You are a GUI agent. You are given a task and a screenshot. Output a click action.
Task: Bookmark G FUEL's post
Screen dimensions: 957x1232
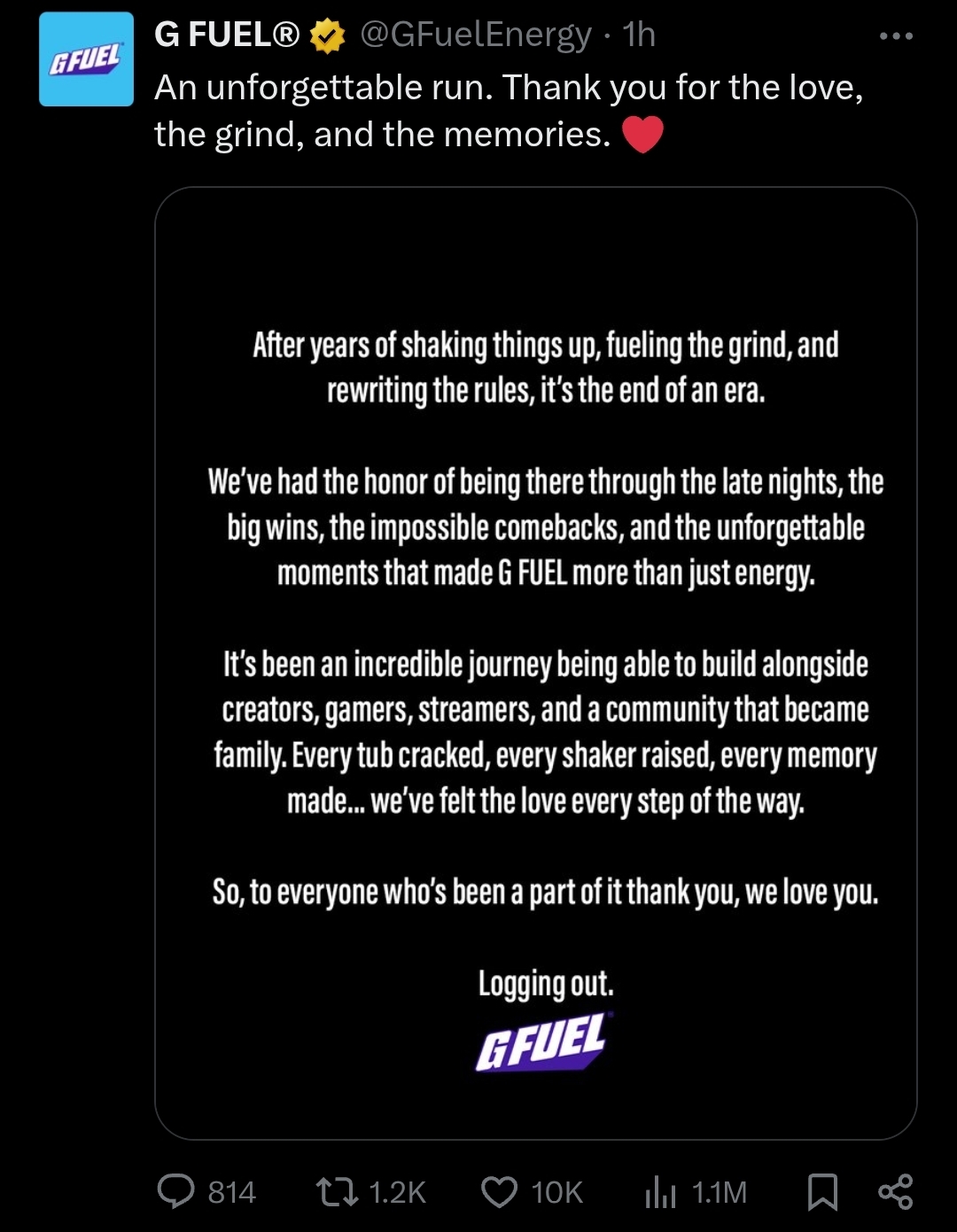(x=822, y=1192)
